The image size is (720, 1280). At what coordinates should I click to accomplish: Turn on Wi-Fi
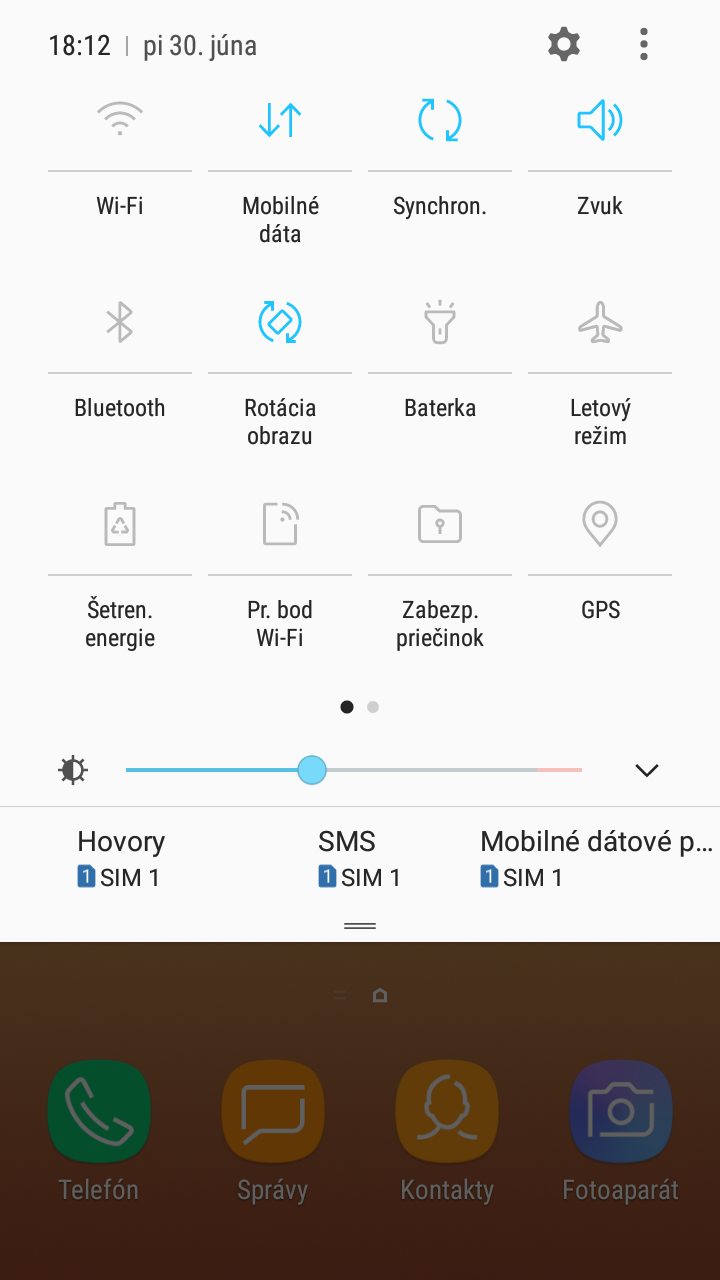[x=120, y=120]
